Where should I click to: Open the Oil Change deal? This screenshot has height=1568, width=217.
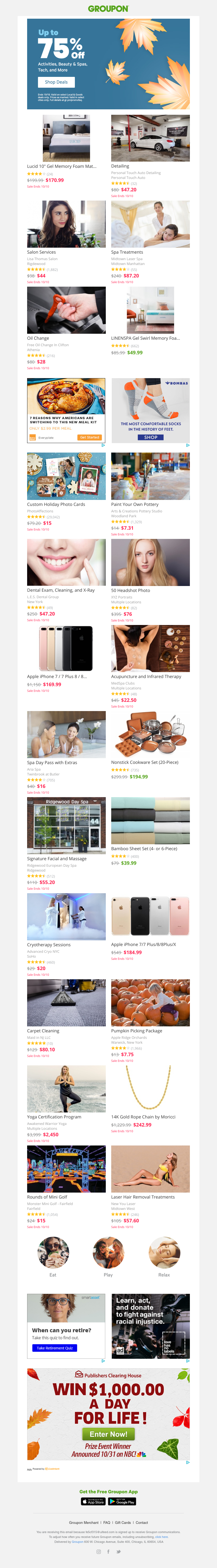click(66, 310)
